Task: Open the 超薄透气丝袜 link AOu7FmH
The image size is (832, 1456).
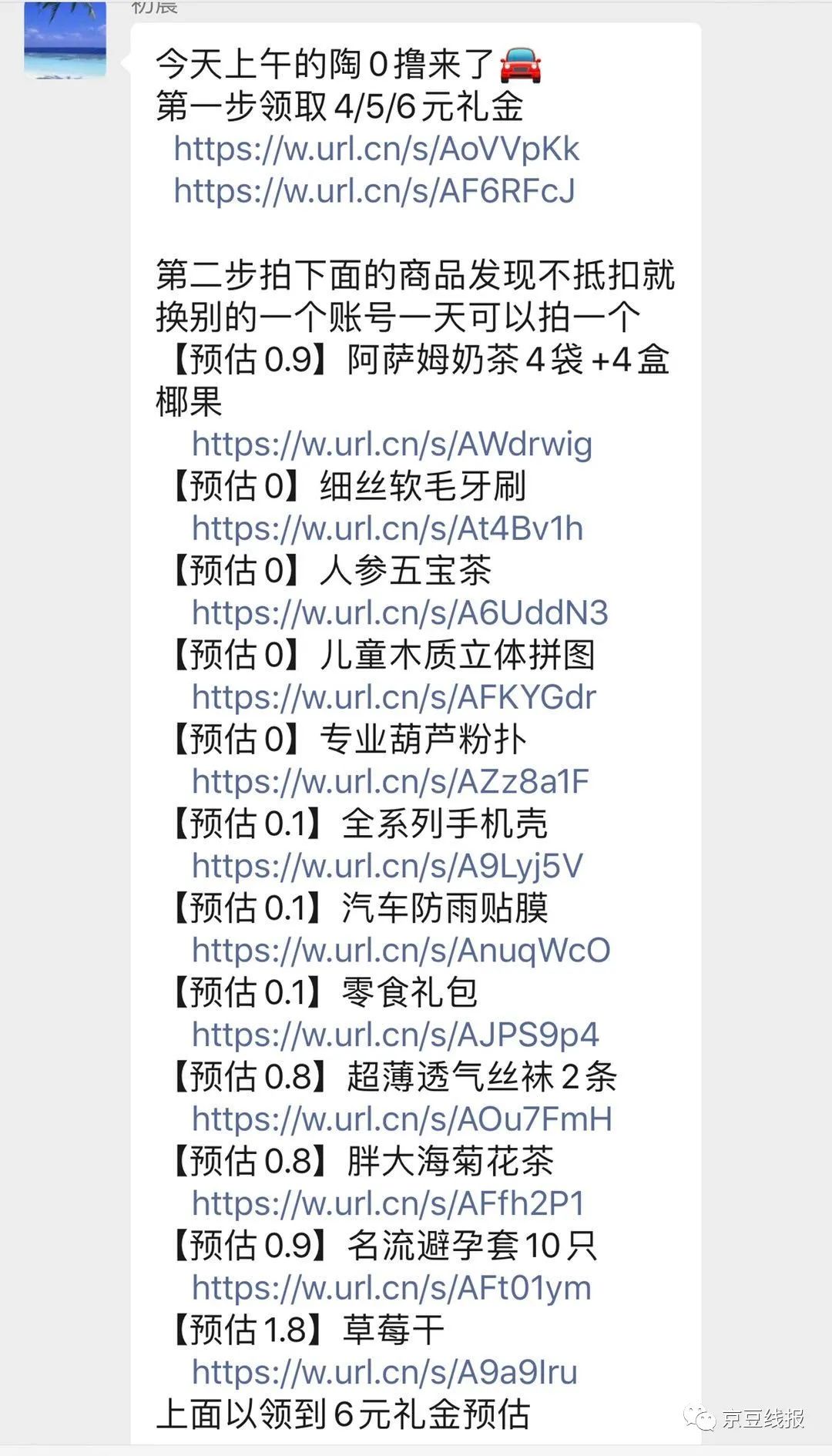Action: [401, 1119]
